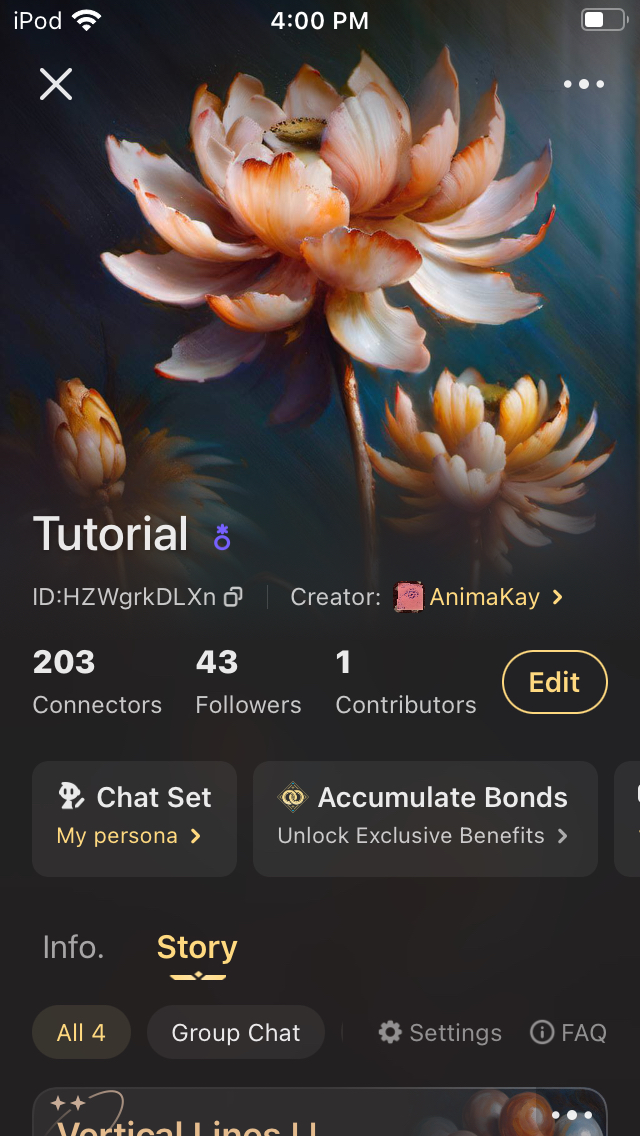
Task: Select the Story tab
Action: tap(197, 947)
